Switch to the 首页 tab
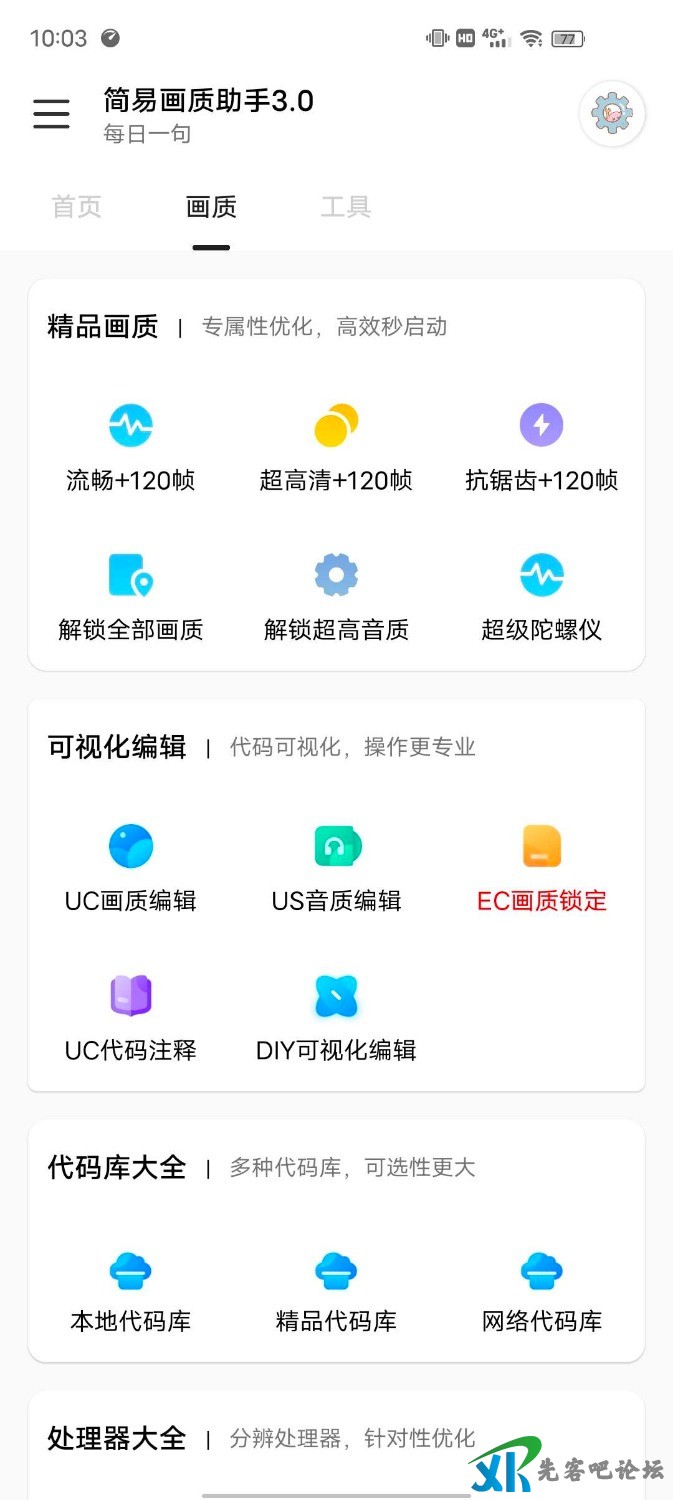673x1500 pixels. pyautogui.click(x=77, y=207)
